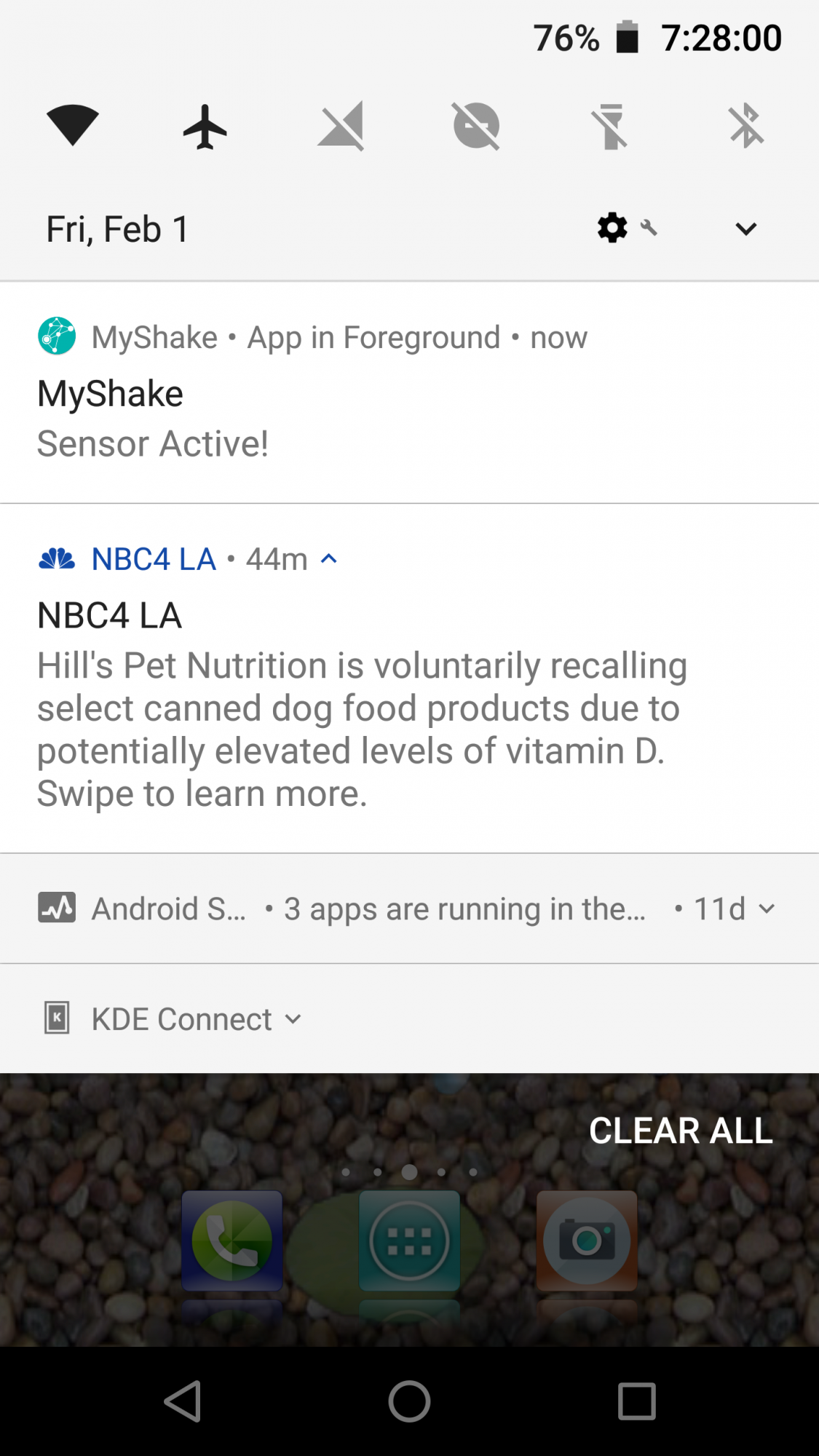This screenshot has width=819, height=1456.
Task: Open system settings gear
Action: click(612, 229)
